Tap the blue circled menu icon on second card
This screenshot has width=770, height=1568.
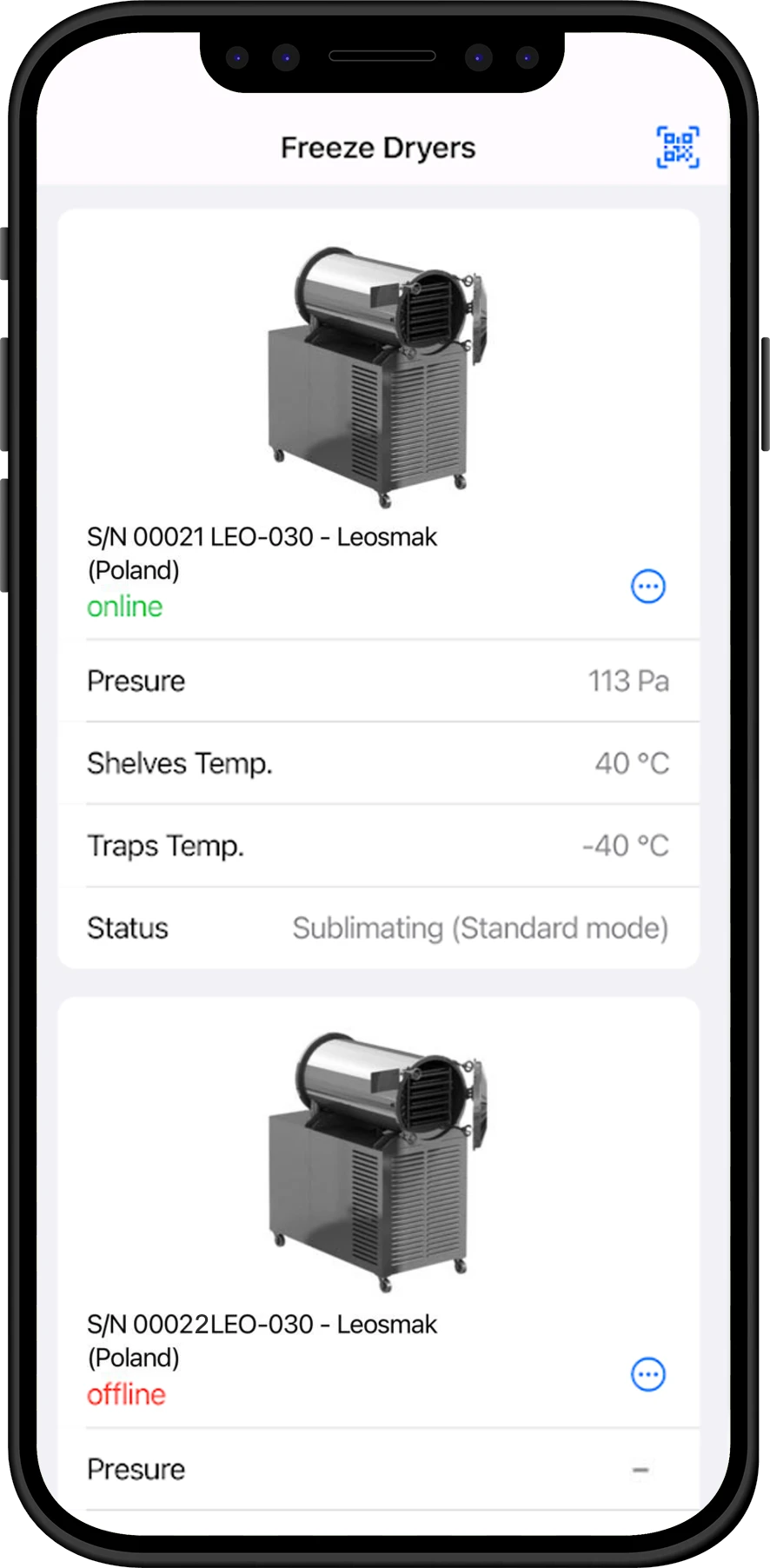click(x=647, y=1374)
